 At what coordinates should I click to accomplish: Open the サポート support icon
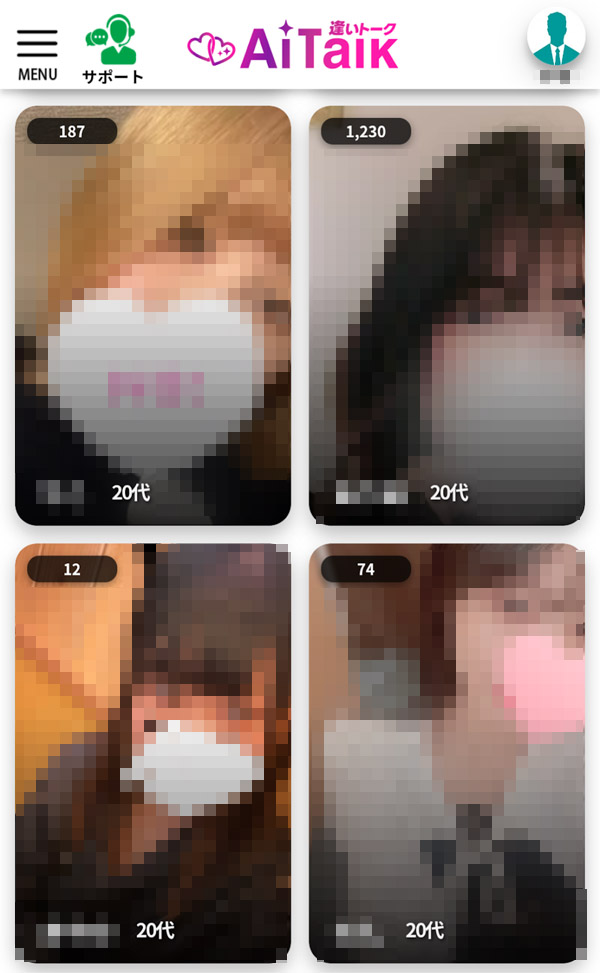point(112,49)
